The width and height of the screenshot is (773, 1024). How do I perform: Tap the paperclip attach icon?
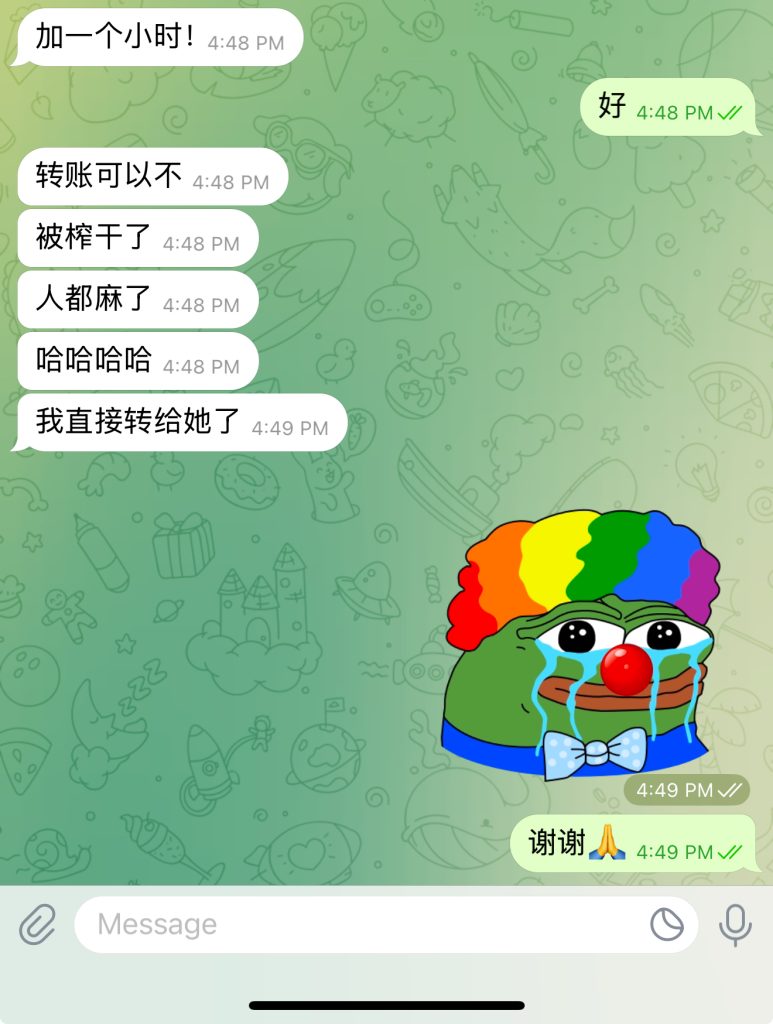pyautogui.click(x=37, y=924)
